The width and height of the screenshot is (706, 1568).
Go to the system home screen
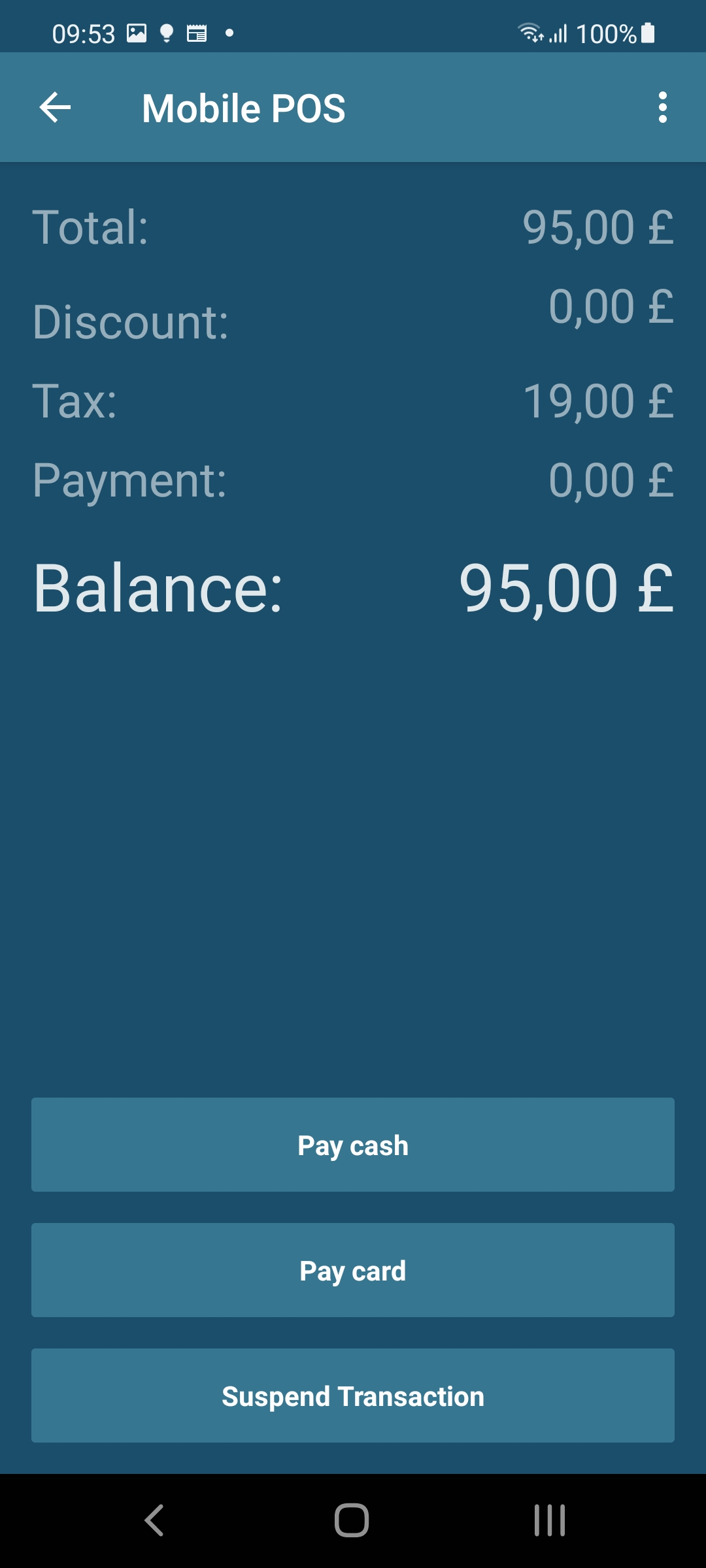352,1520
